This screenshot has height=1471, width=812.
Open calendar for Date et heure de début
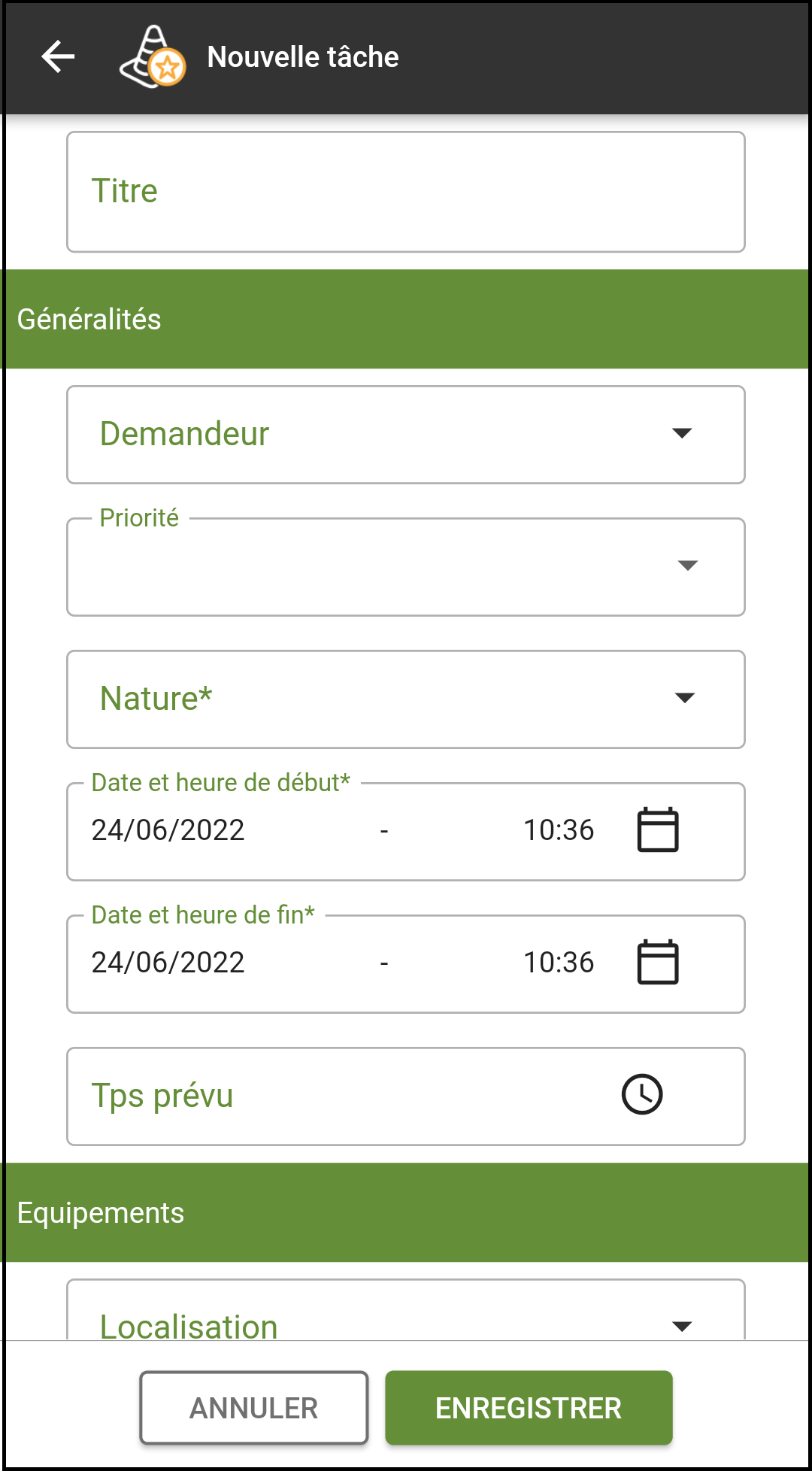pos(658,830)
